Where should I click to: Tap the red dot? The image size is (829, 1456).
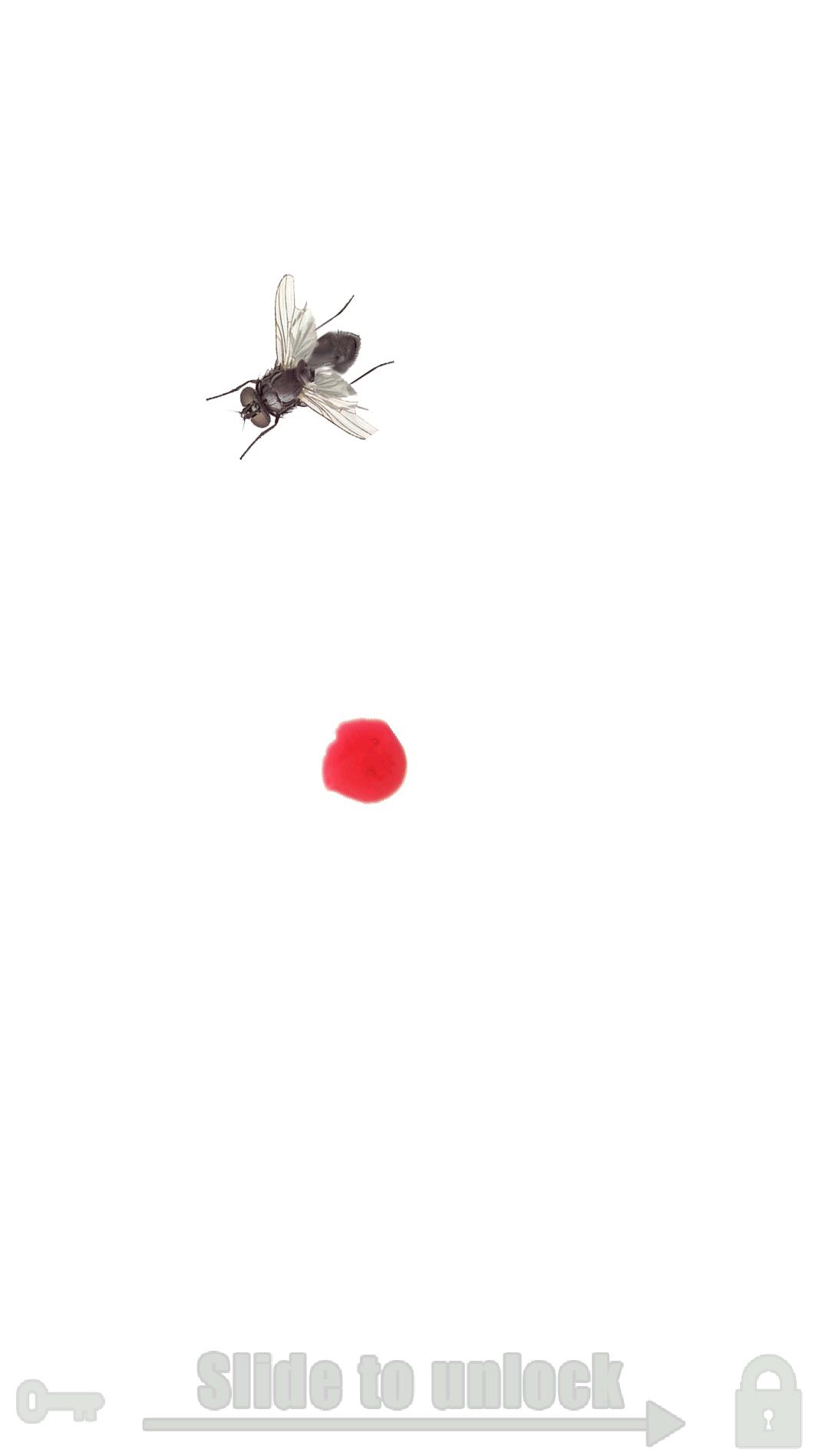pos(365,761)
